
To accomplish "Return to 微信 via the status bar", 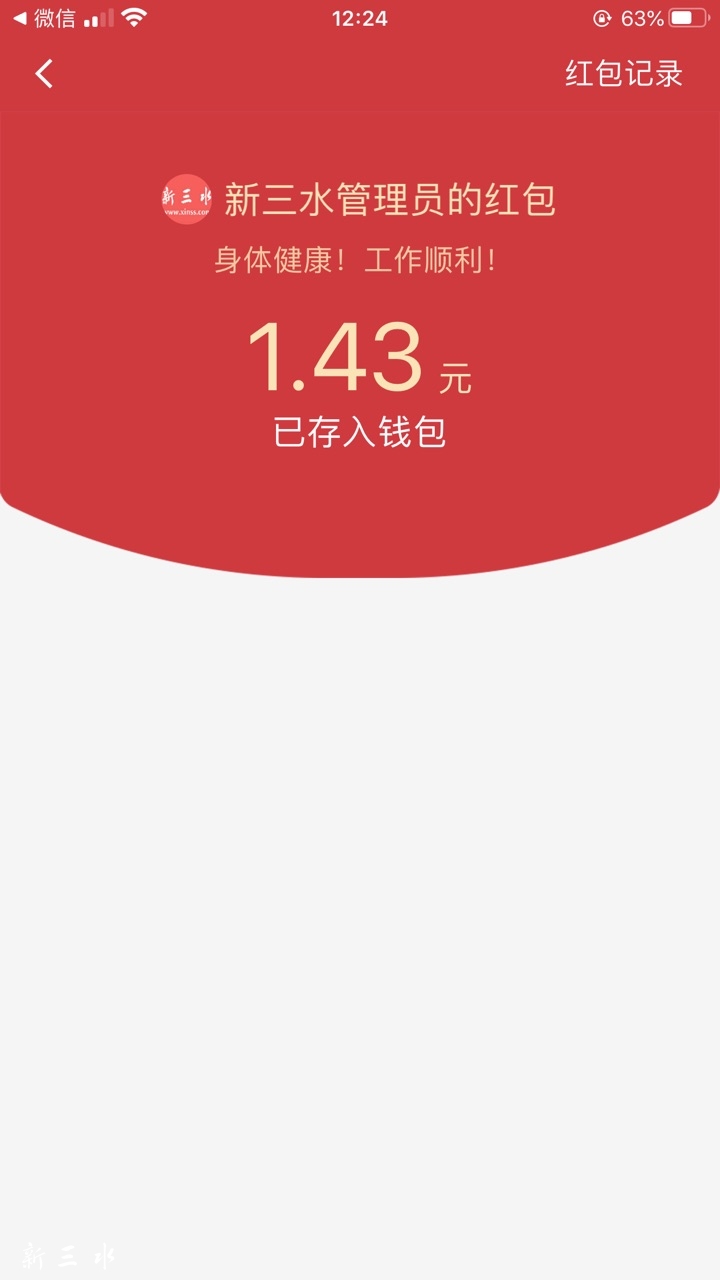I will pos(44,18).
